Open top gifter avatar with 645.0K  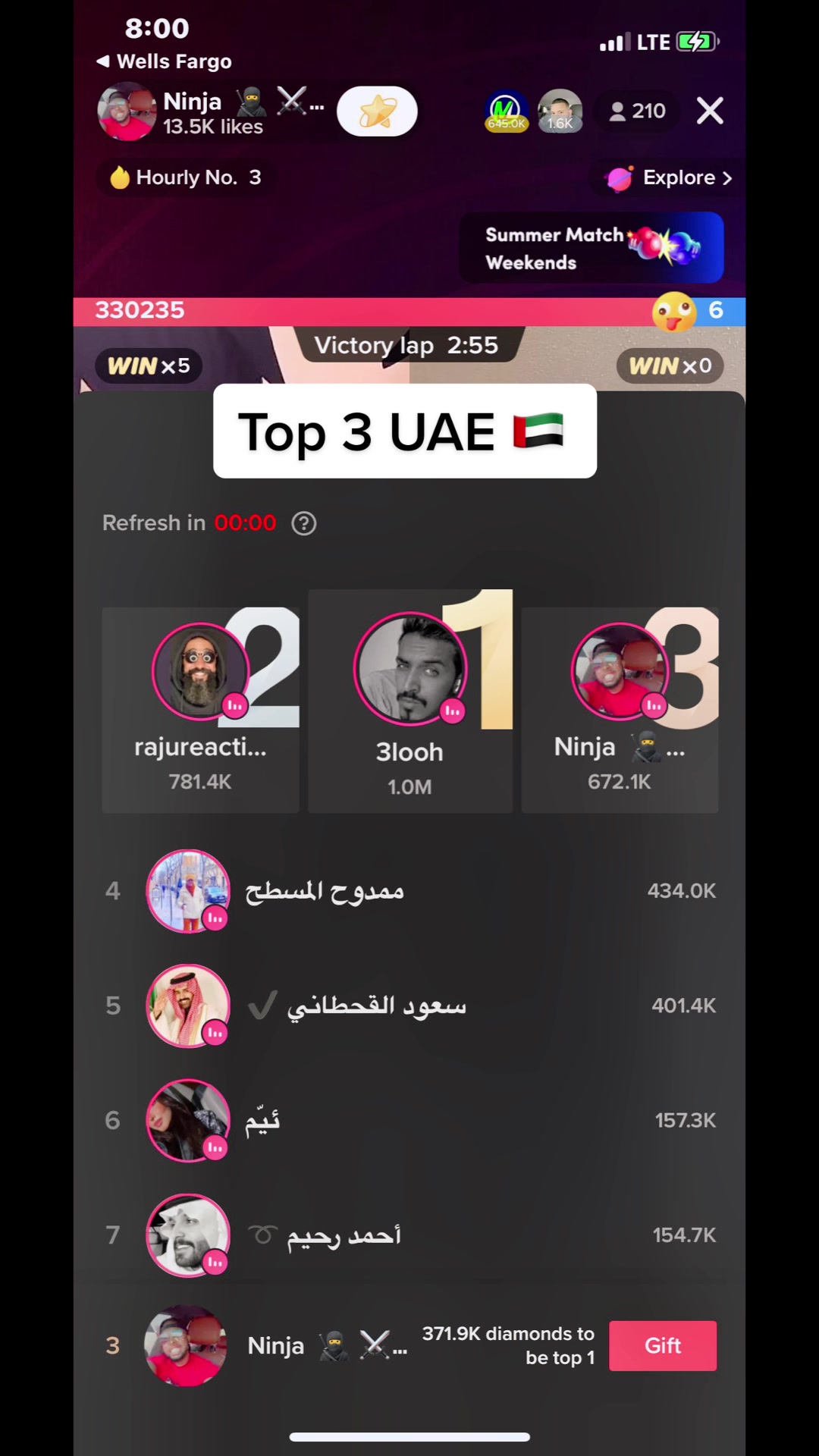507,111
